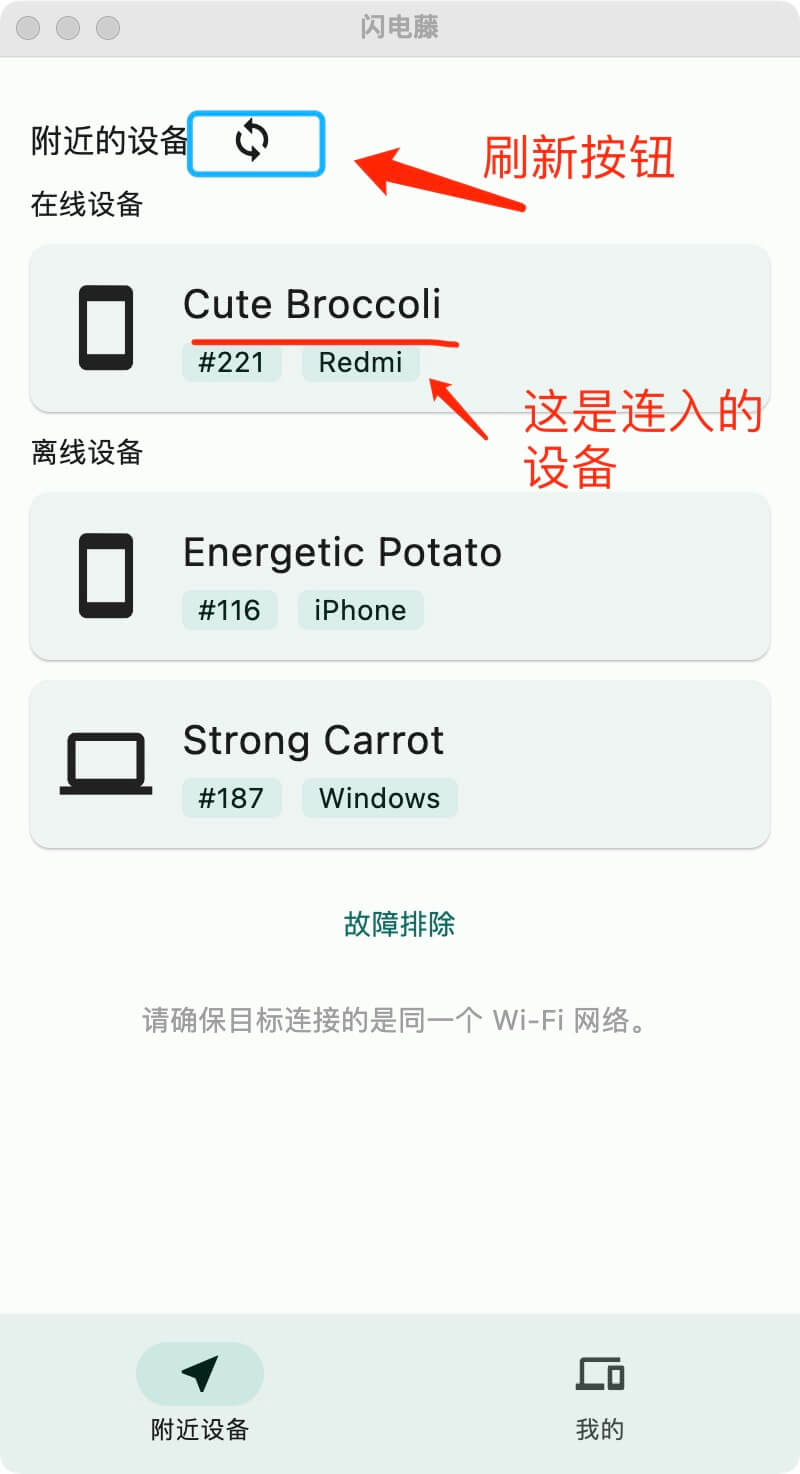Screen dimensions: 800x1474
Task: Tap the refresh icon next to 附近的设备
Action: pyautogui.click(x=254, y=142)
